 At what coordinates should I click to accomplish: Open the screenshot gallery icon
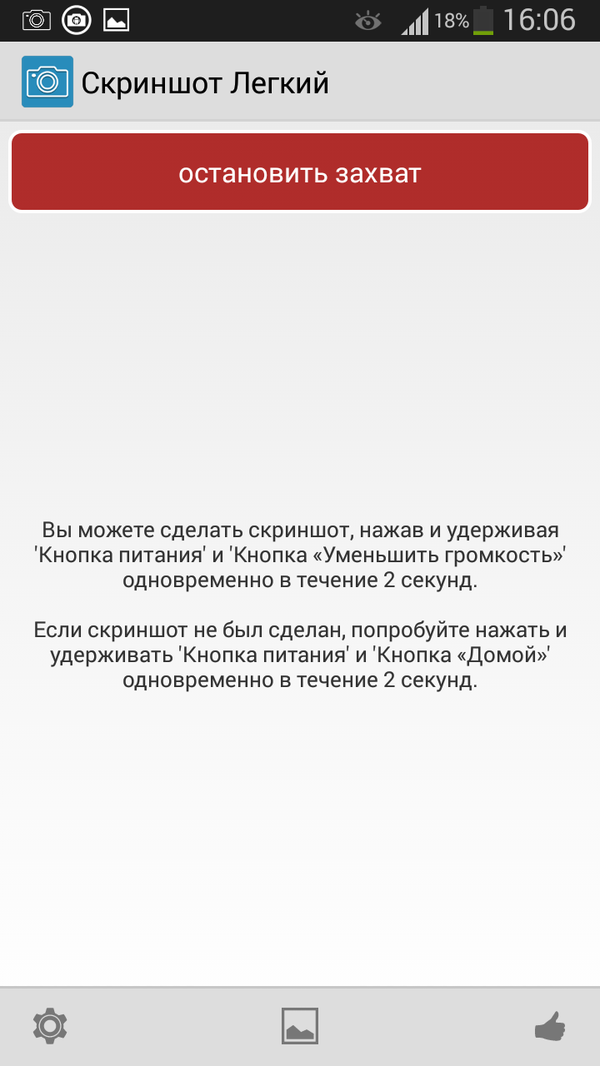(x=300, y=1026)
